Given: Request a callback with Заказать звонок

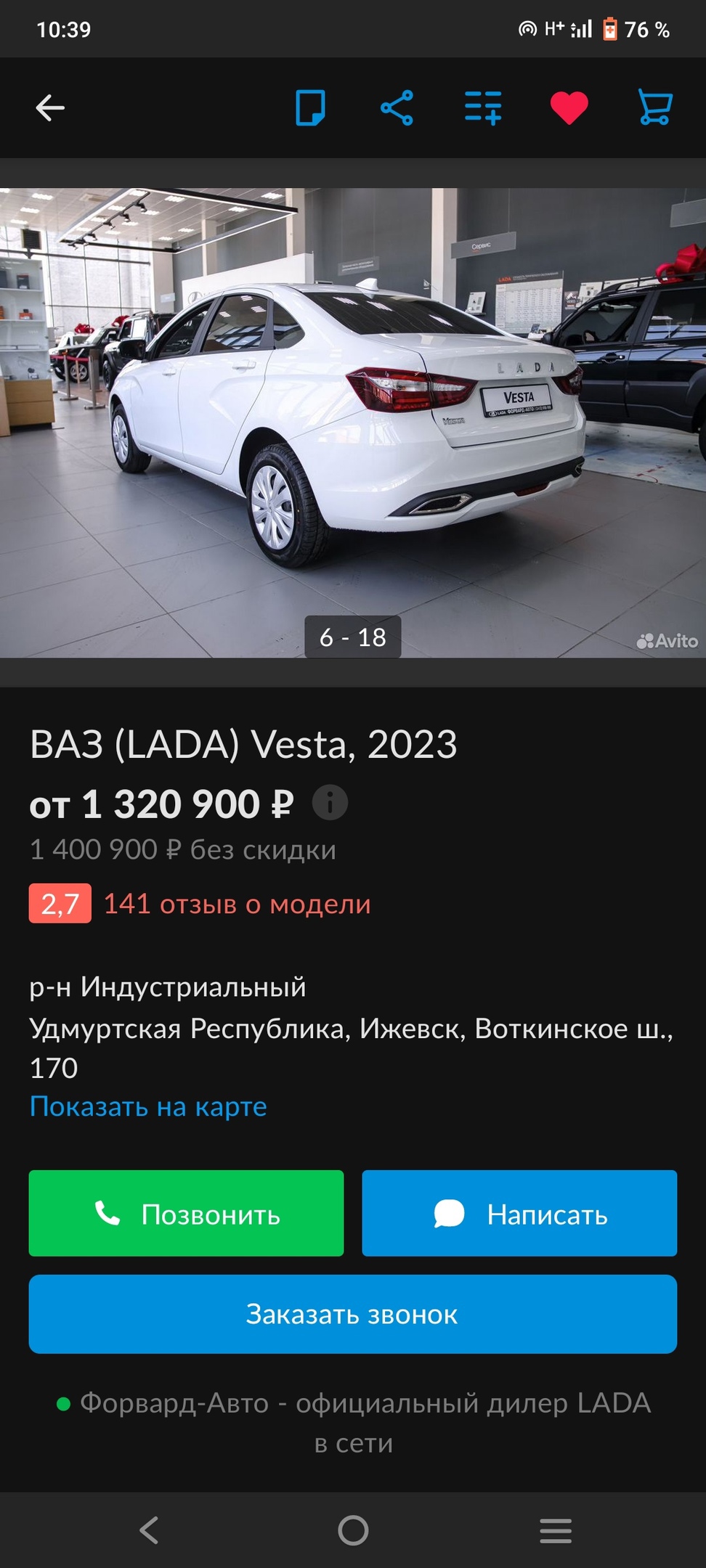Looking at the screenshot, I should coord(353,1314).
